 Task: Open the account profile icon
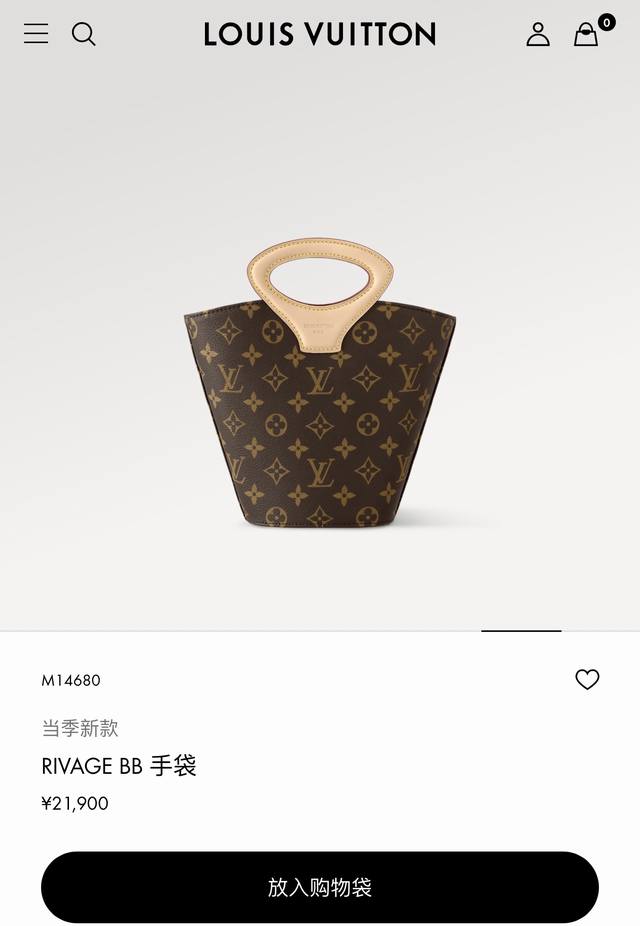coord(538,34)
